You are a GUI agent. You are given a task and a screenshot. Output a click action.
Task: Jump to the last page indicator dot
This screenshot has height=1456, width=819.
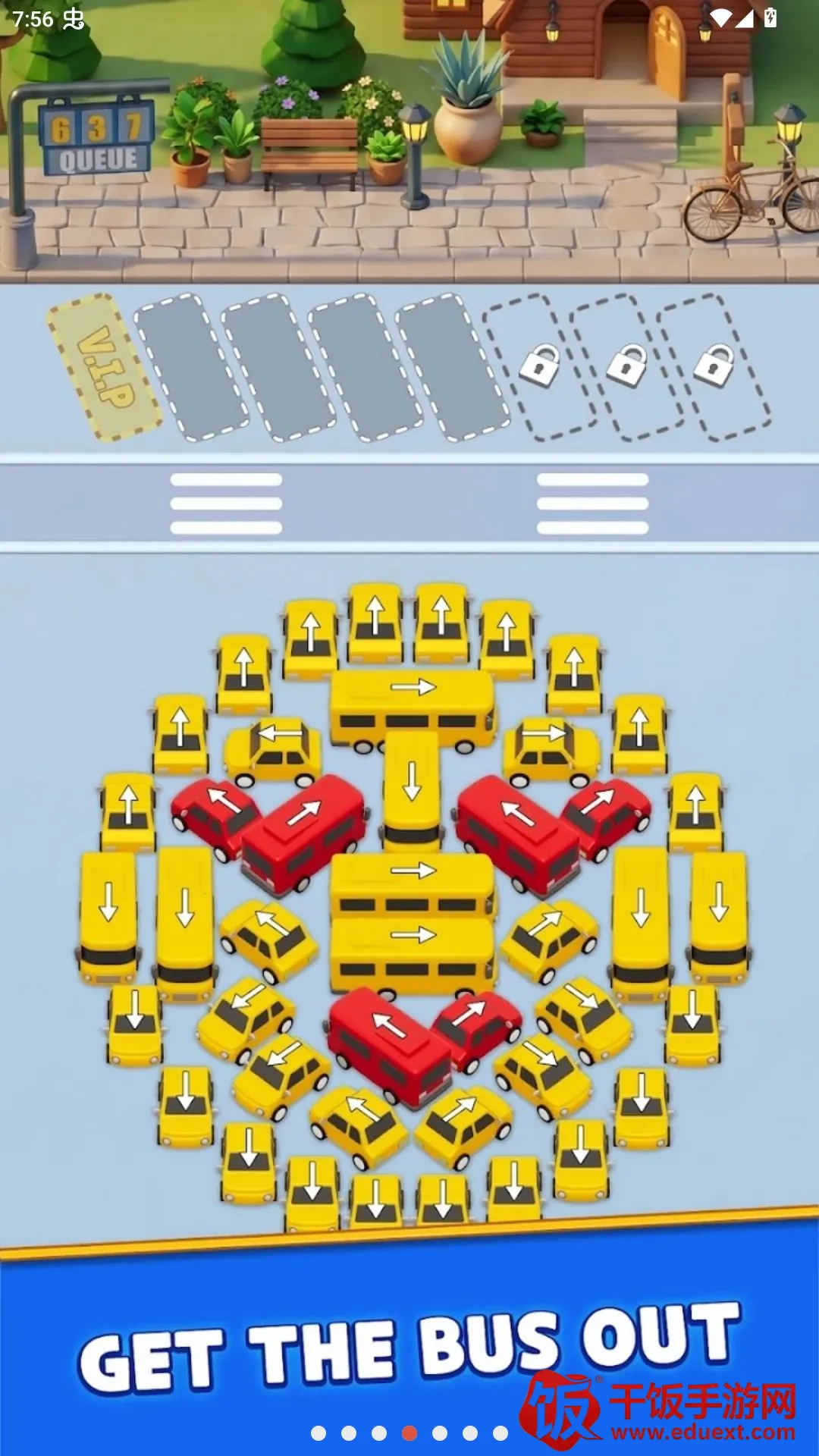[x=500, y=1433]
